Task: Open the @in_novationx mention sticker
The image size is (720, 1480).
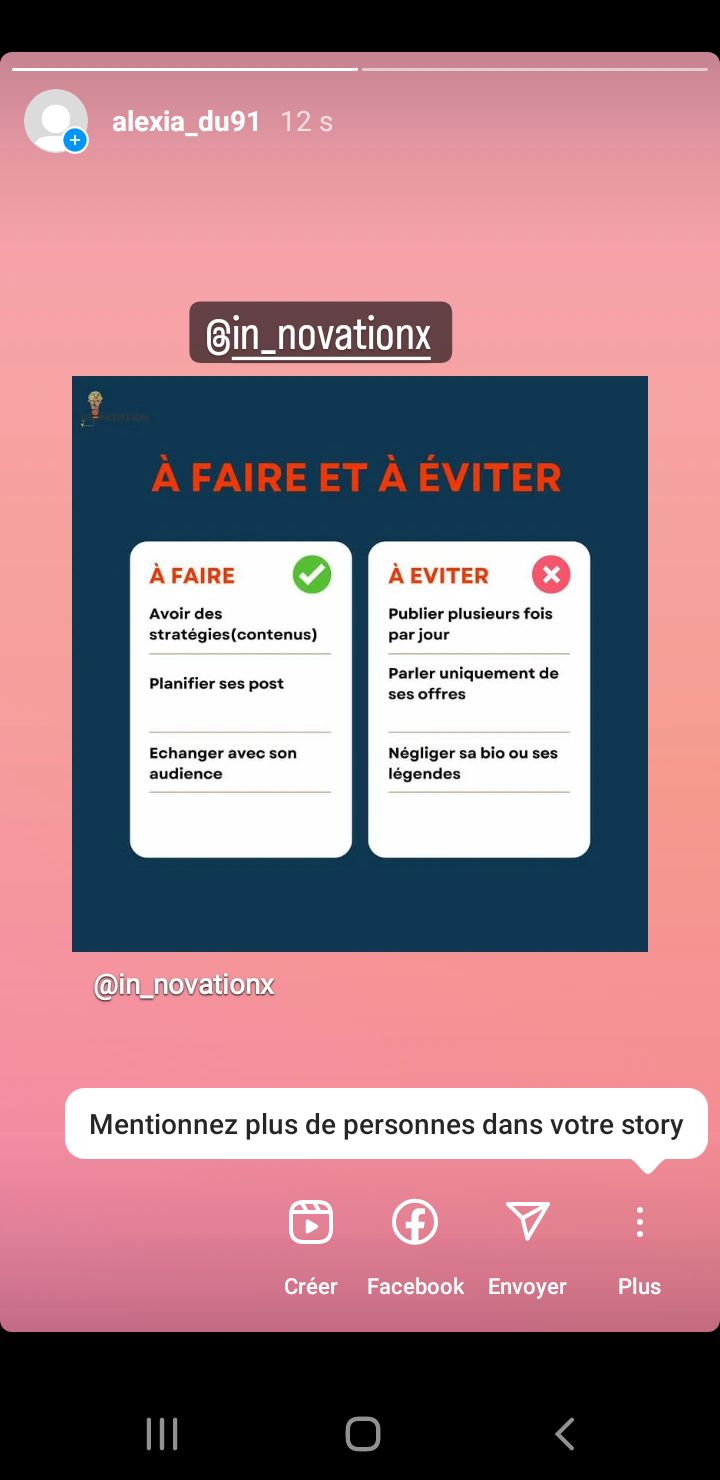Action: 320,333
